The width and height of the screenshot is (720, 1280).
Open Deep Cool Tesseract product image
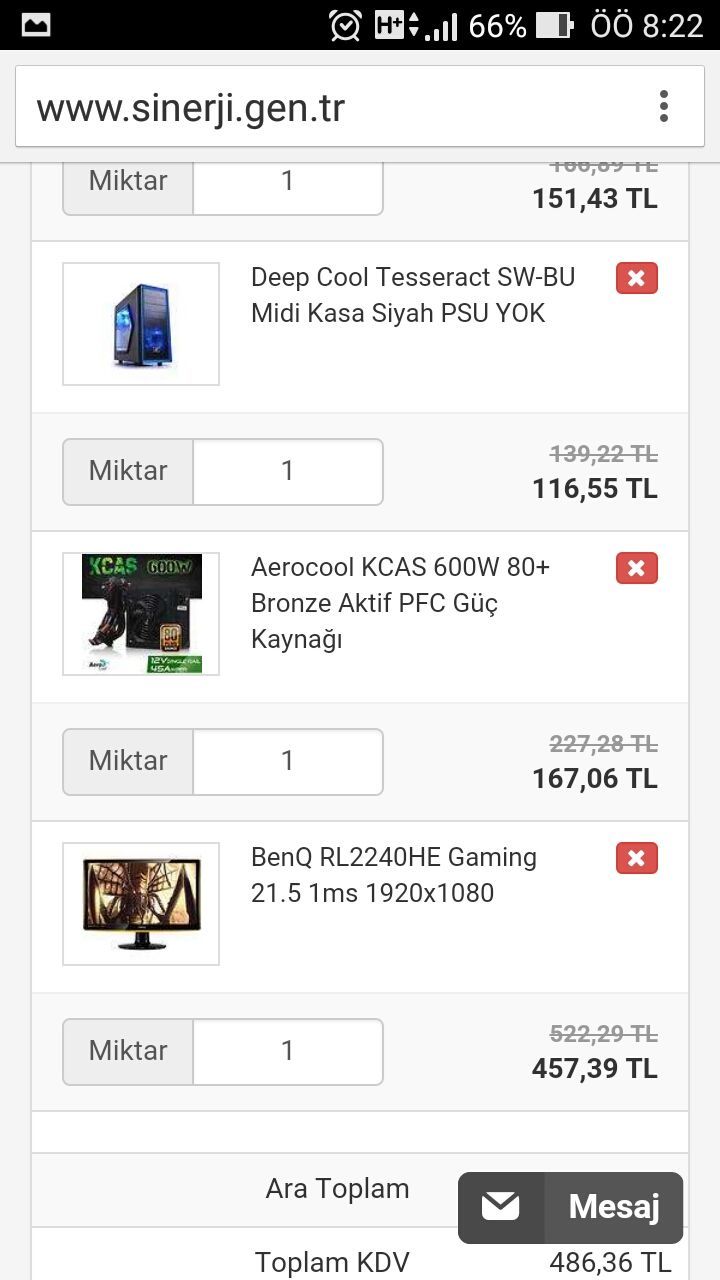point(141,324)
